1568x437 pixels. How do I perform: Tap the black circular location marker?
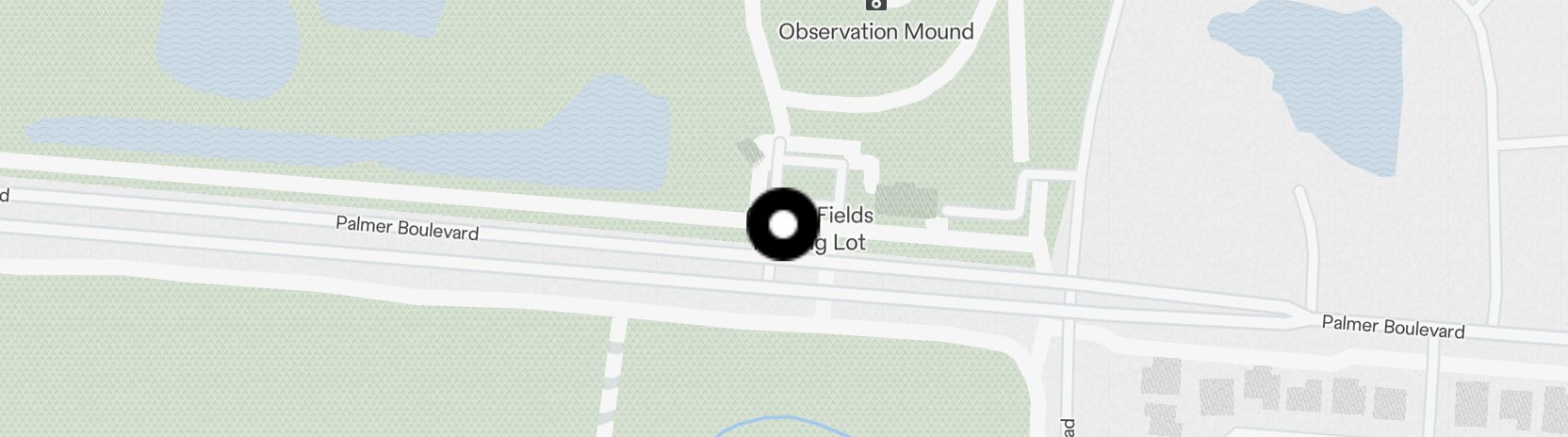pyautogui.click(x=783, y=225)
